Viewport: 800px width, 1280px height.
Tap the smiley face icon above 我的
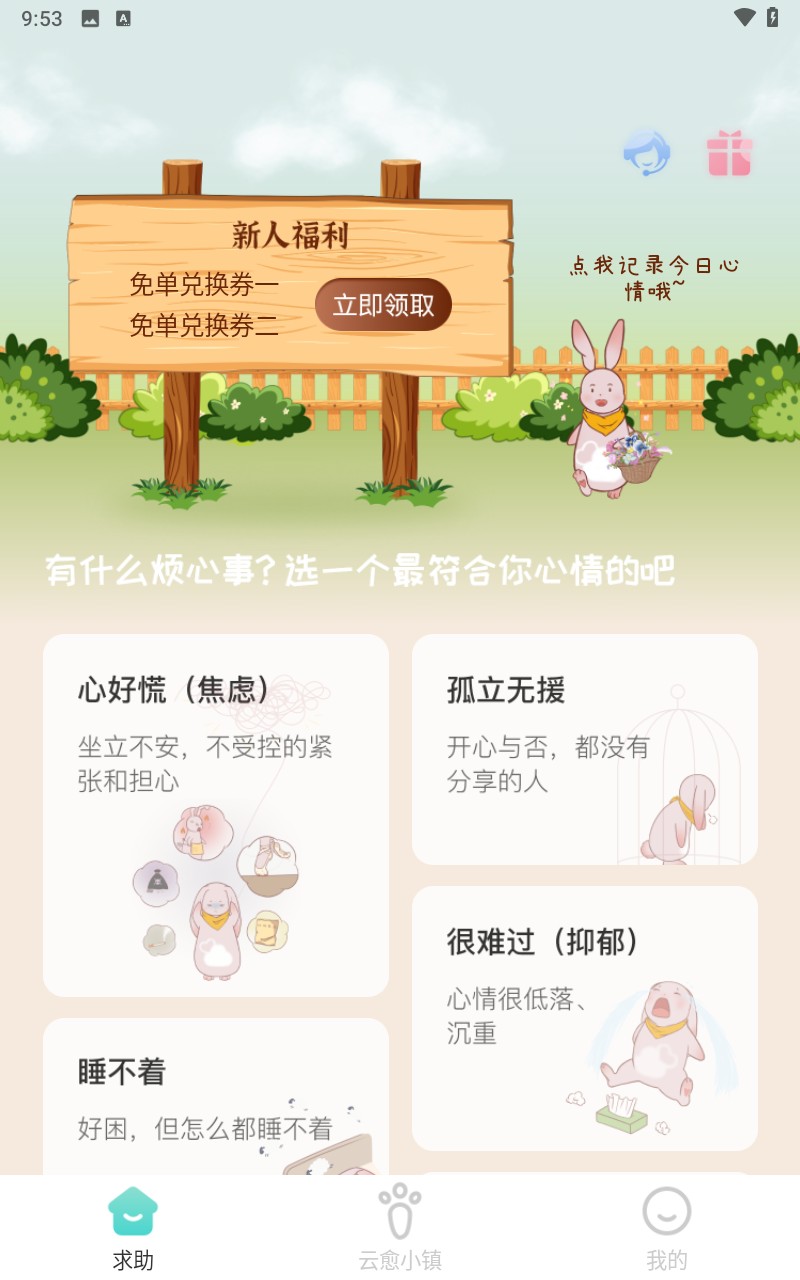click(666, 1209)
